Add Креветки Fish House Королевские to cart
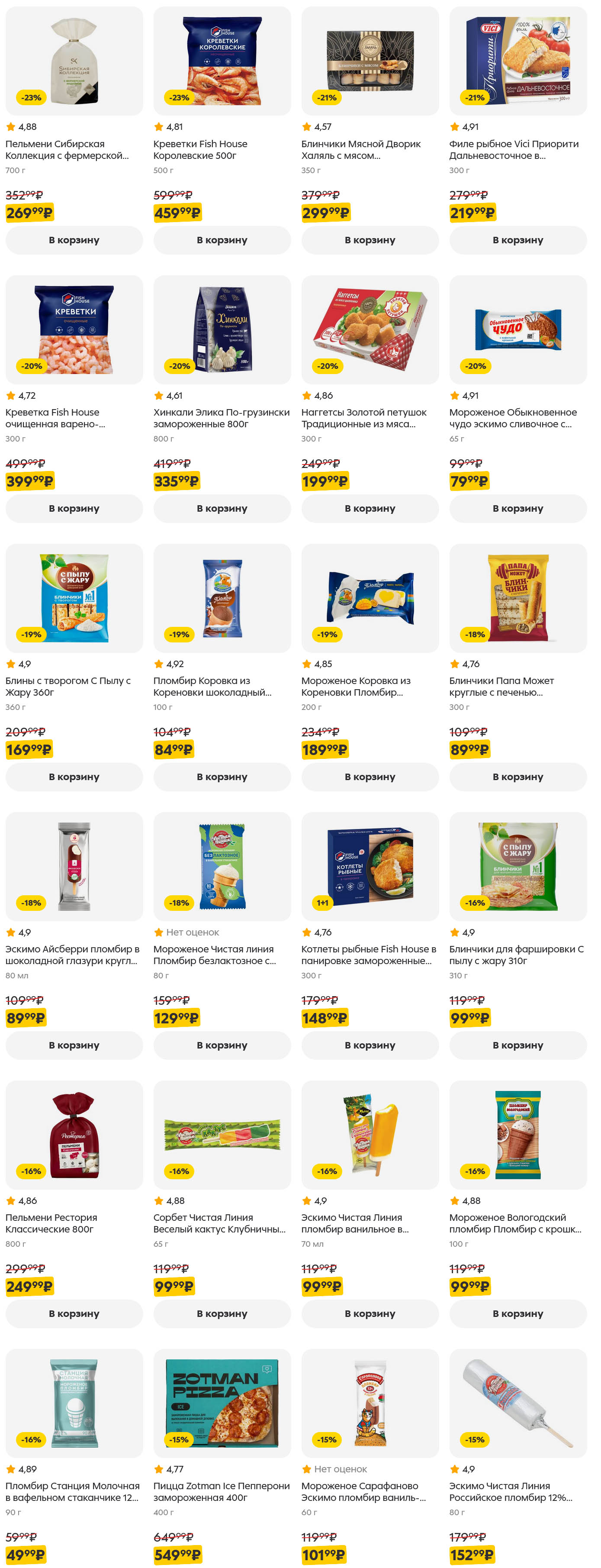 click(x=222, y=240)
